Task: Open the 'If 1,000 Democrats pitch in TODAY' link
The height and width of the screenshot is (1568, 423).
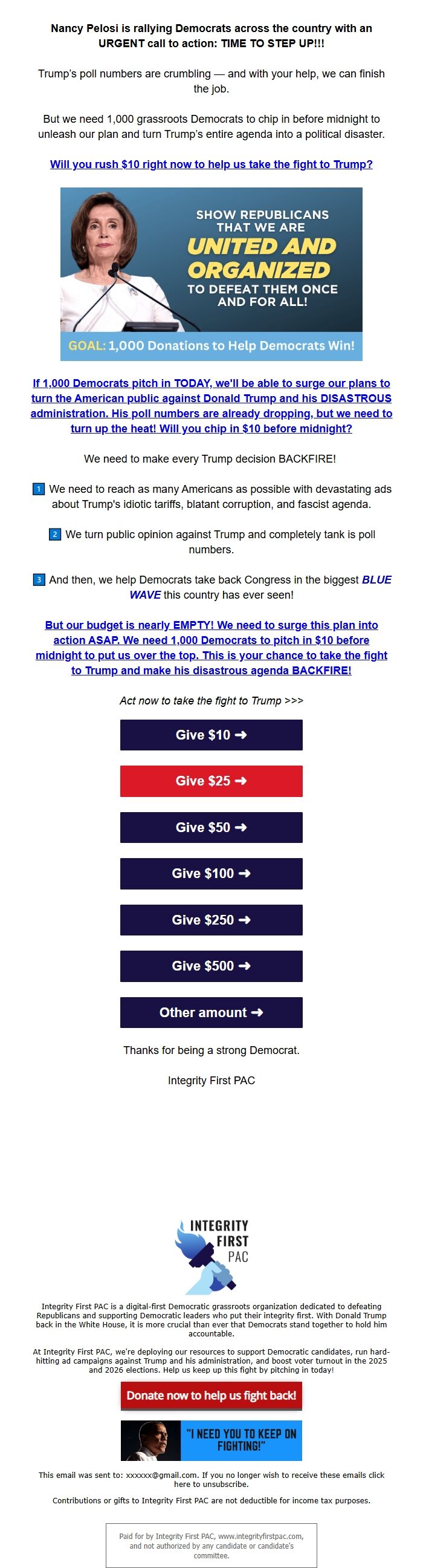Action: pos(211,406)
